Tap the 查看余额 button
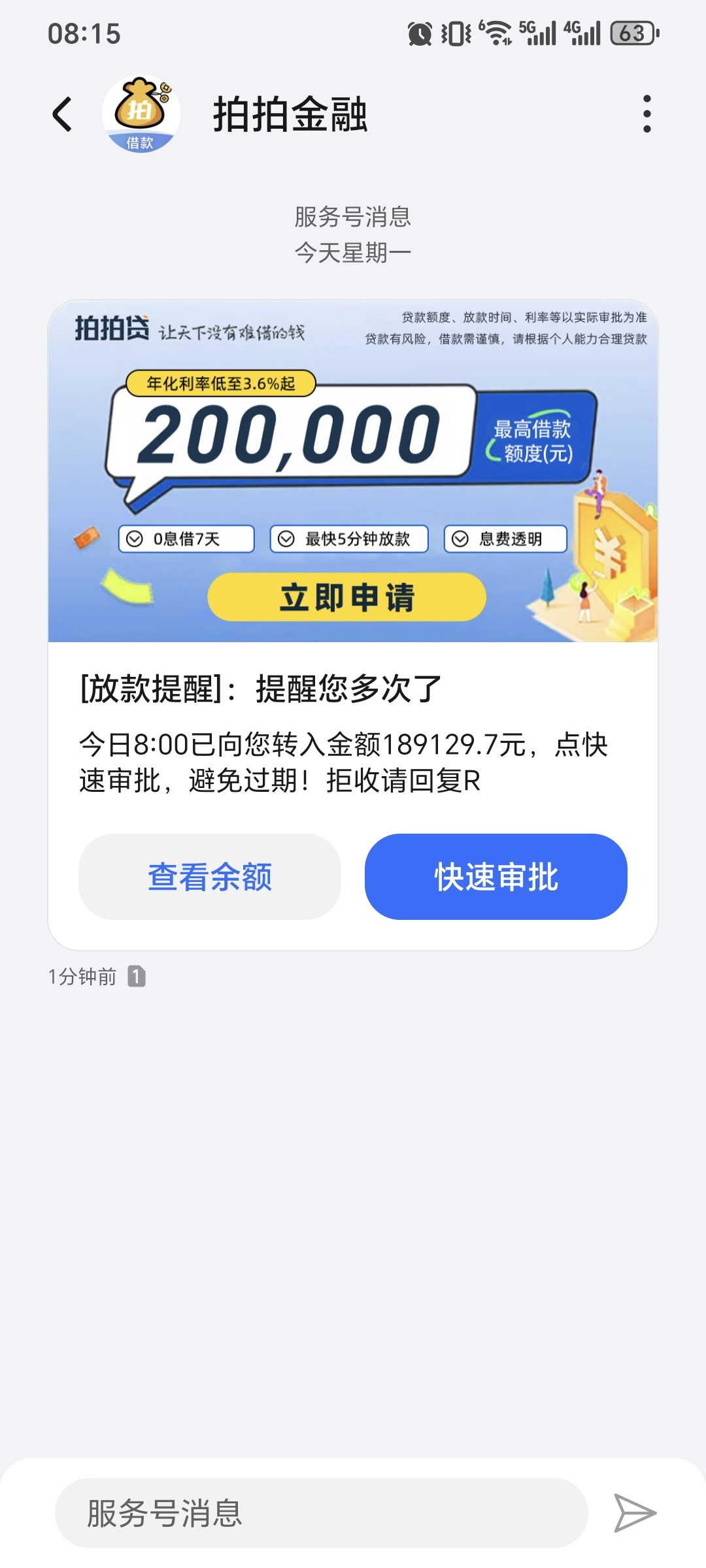Image resolution: width=706 pixels, height=1568 pixels. pyautogui.click(x=210, y=877)
